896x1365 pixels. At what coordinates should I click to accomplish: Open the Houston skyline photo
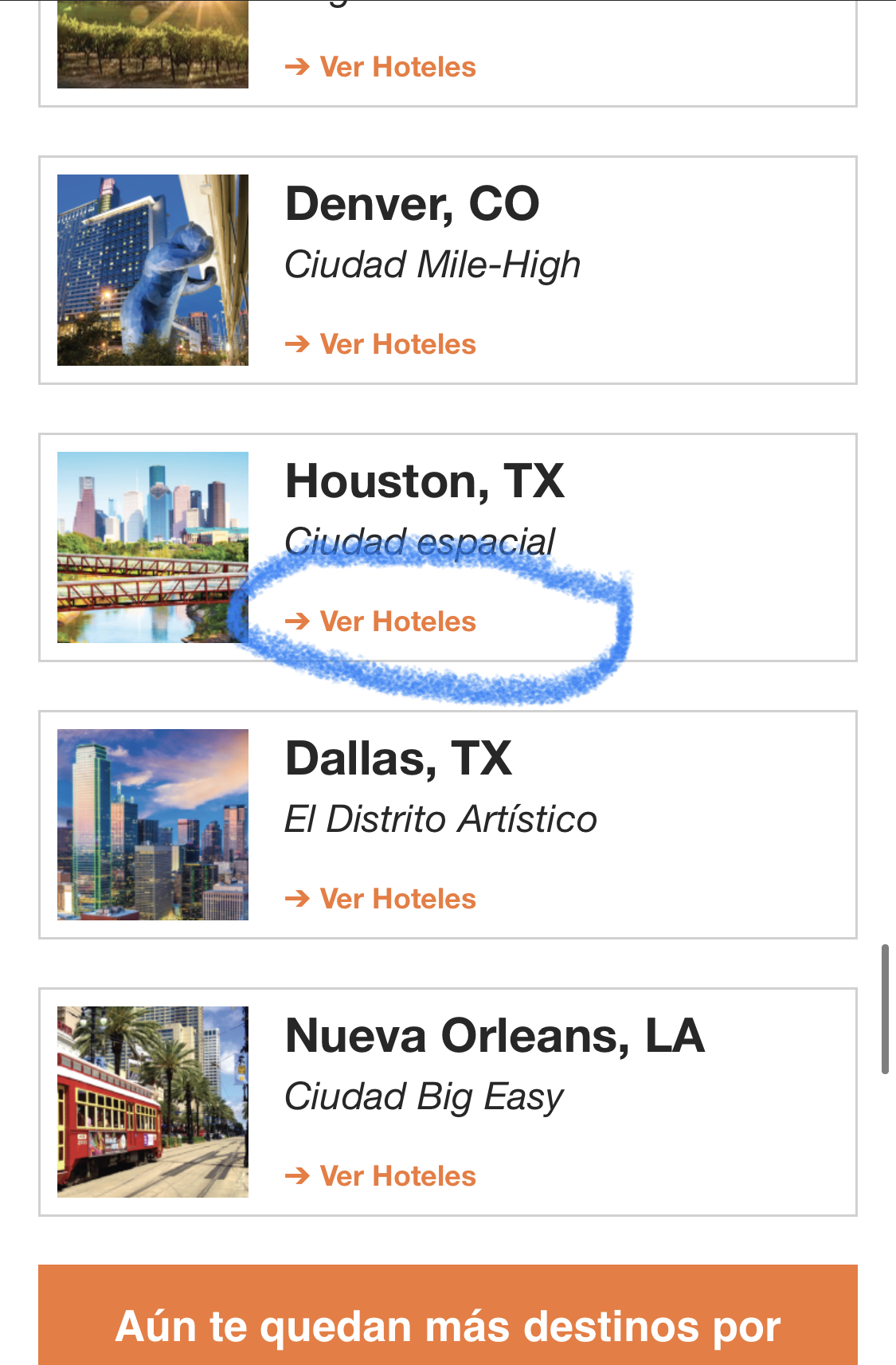click(x=153, y=547)
